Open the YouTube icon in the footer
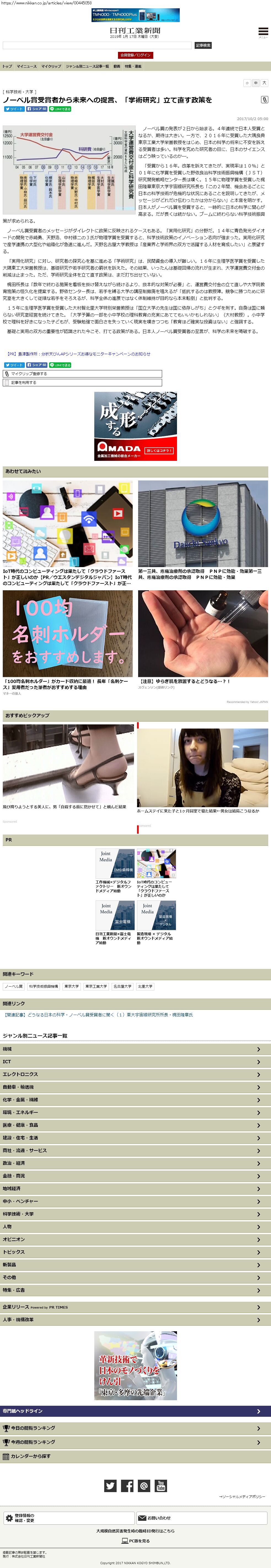 point(161,1486)
